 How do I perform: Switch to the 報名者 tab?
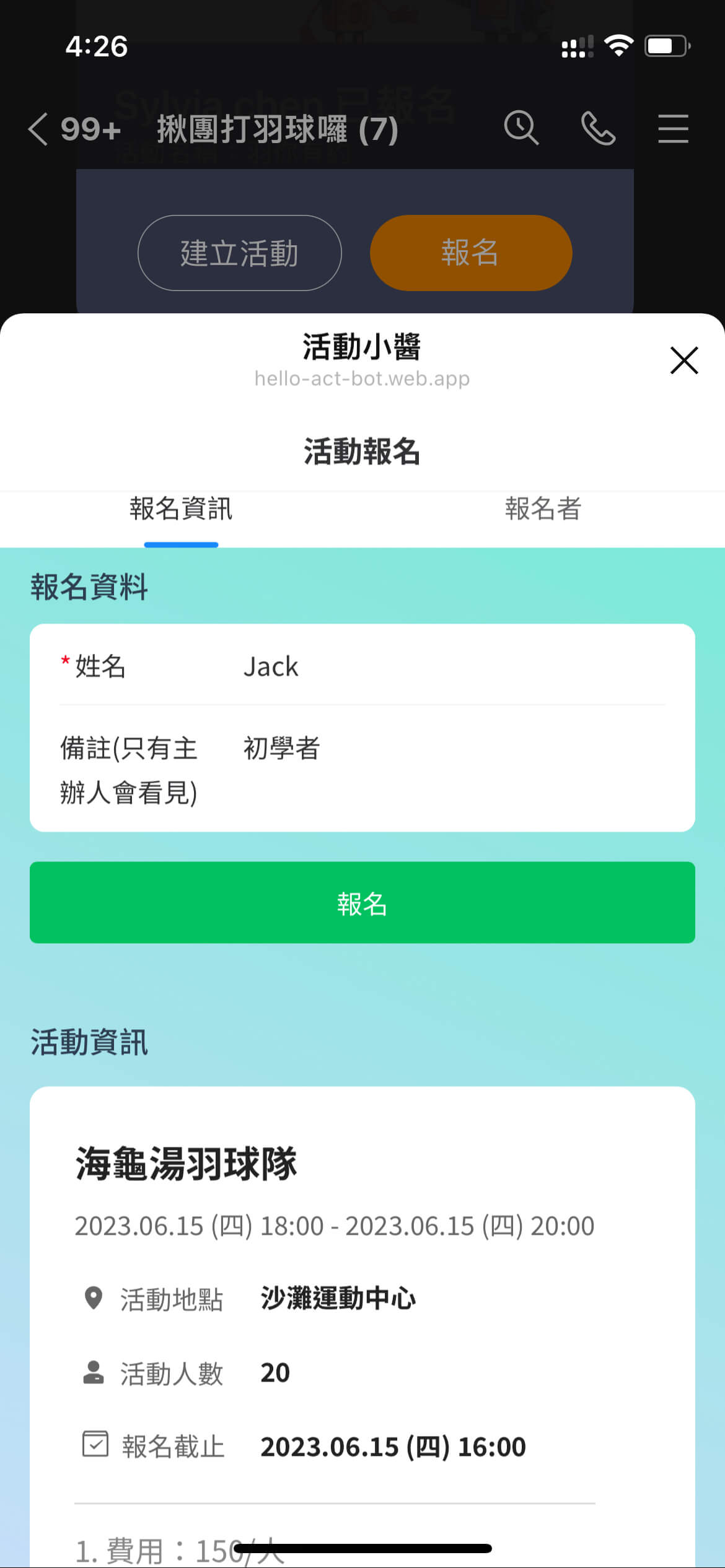click(x=543, y=510)
